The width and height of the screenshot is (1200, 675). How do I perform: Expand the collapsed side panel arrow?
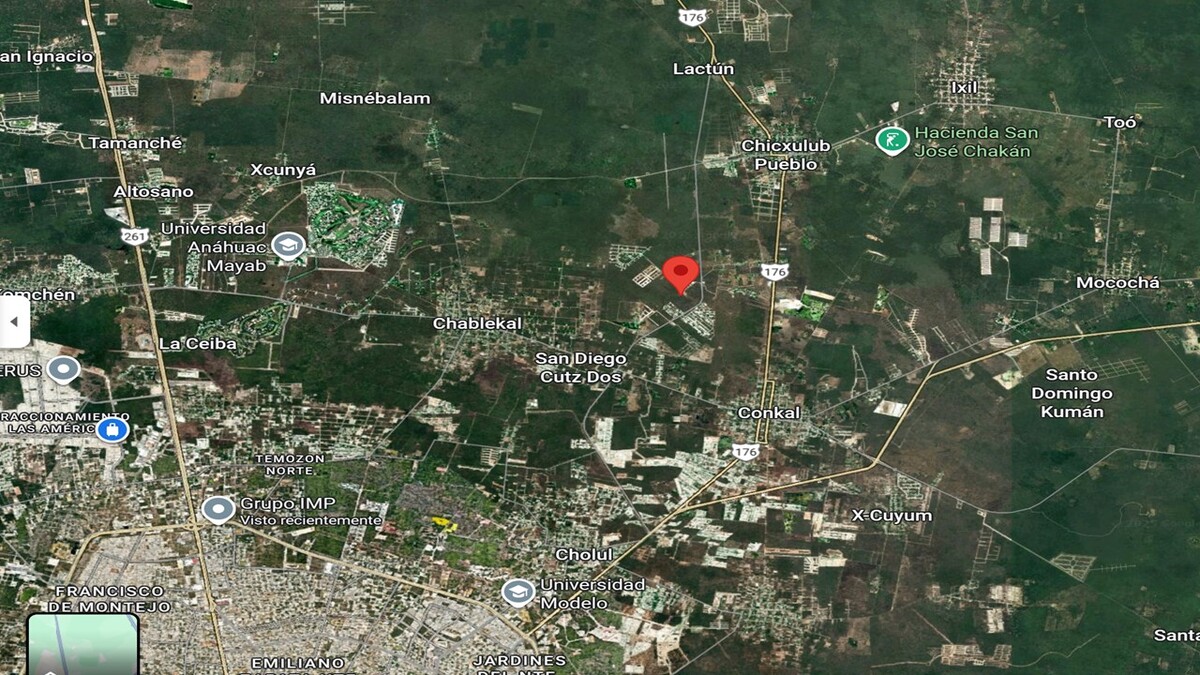pyautogui.click(x=14, y=323)
